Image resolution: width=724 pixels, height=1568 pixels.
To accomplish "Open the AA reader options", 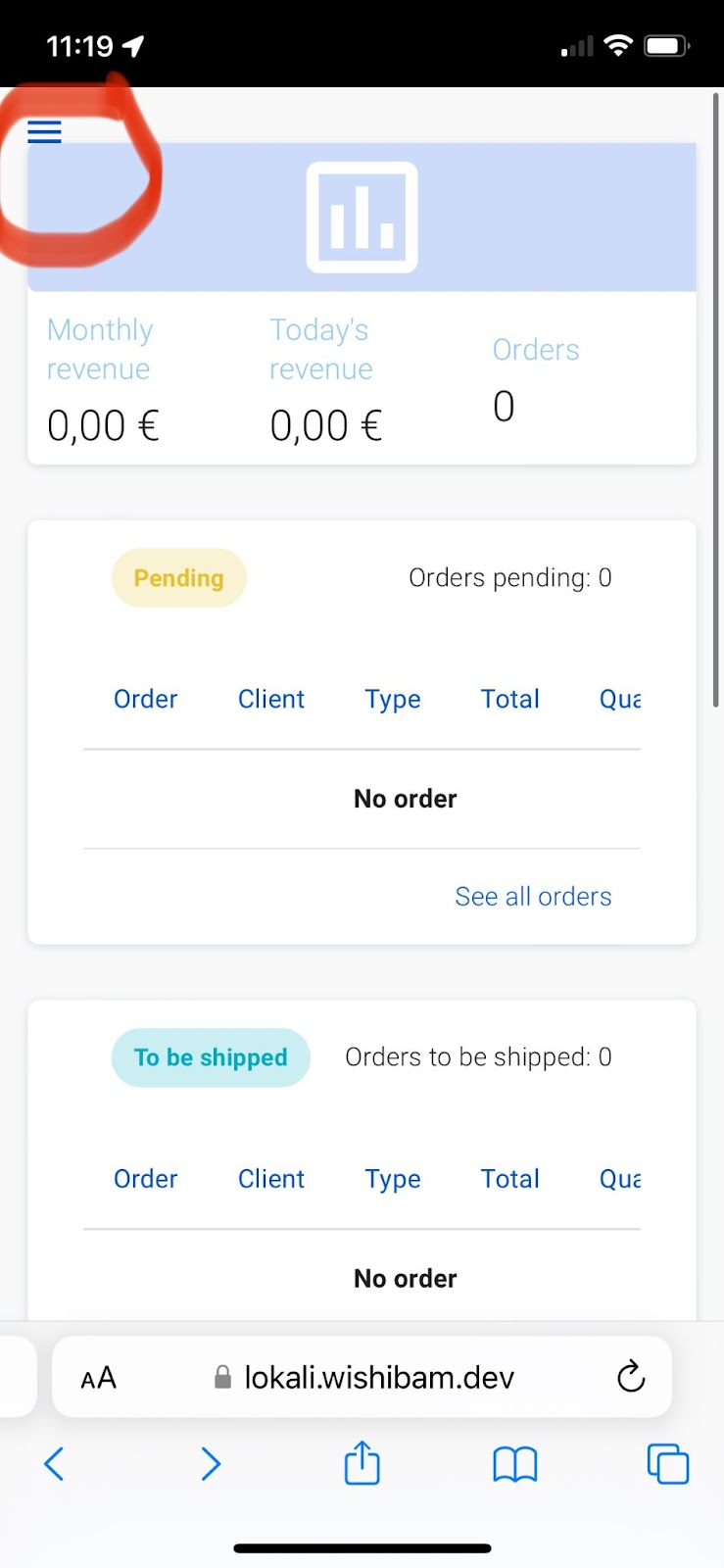I will click(98, 1379).
